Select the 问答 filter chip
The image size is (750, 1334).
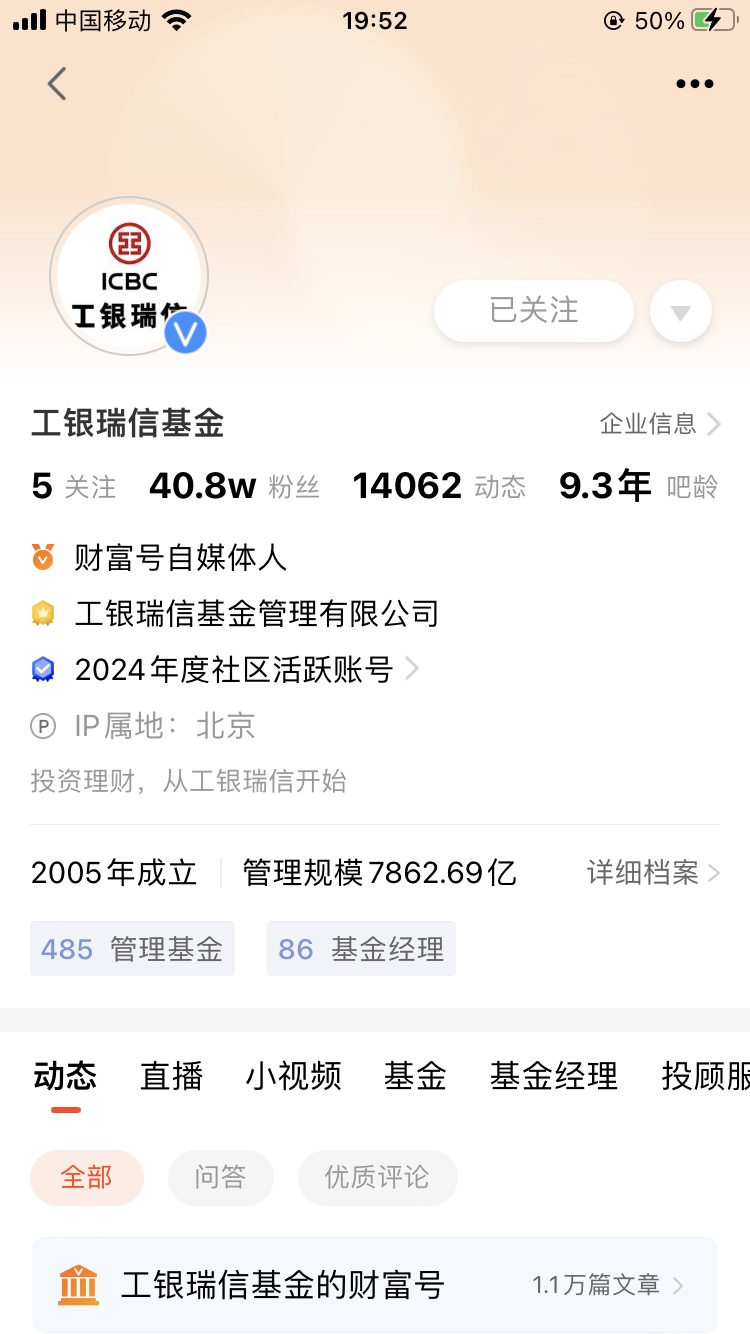(220, 1177)
